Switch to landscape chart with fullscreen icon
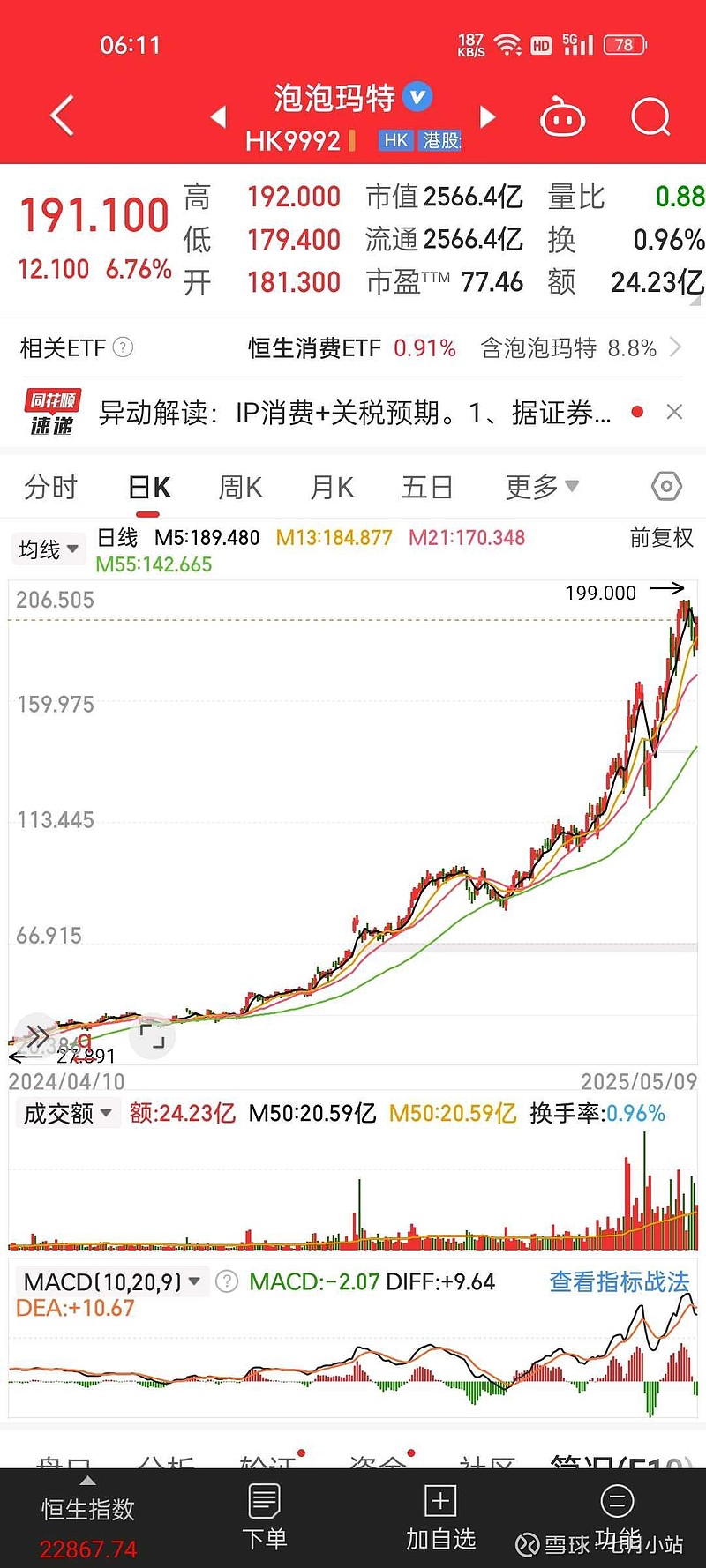 pos(152,1036)
